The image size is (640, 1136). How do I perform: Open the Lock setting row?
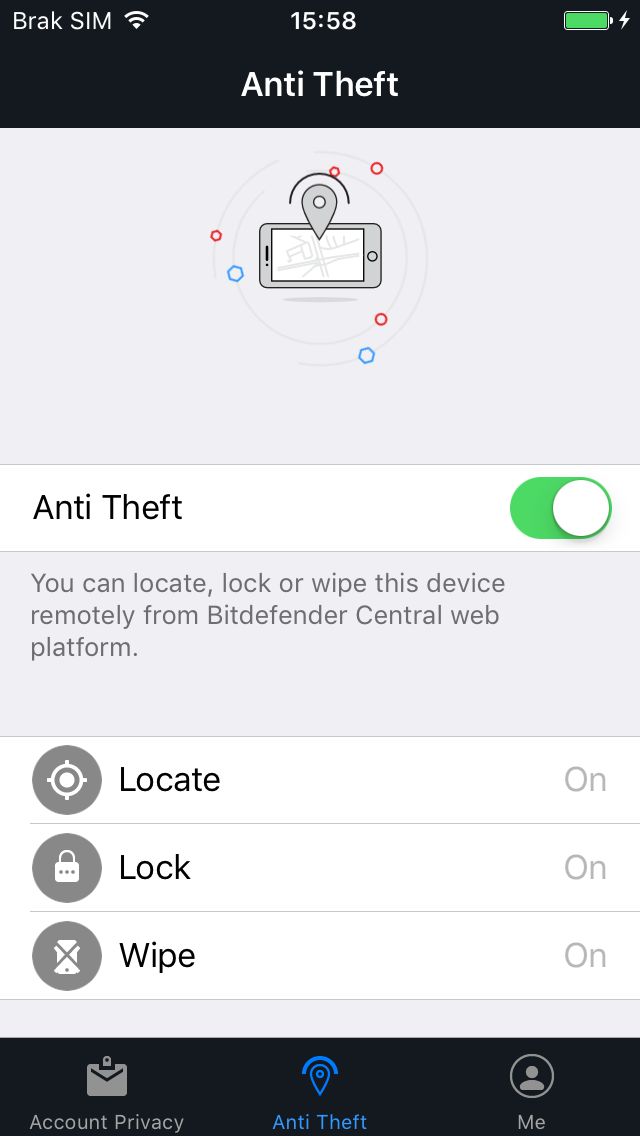(320, 868)
